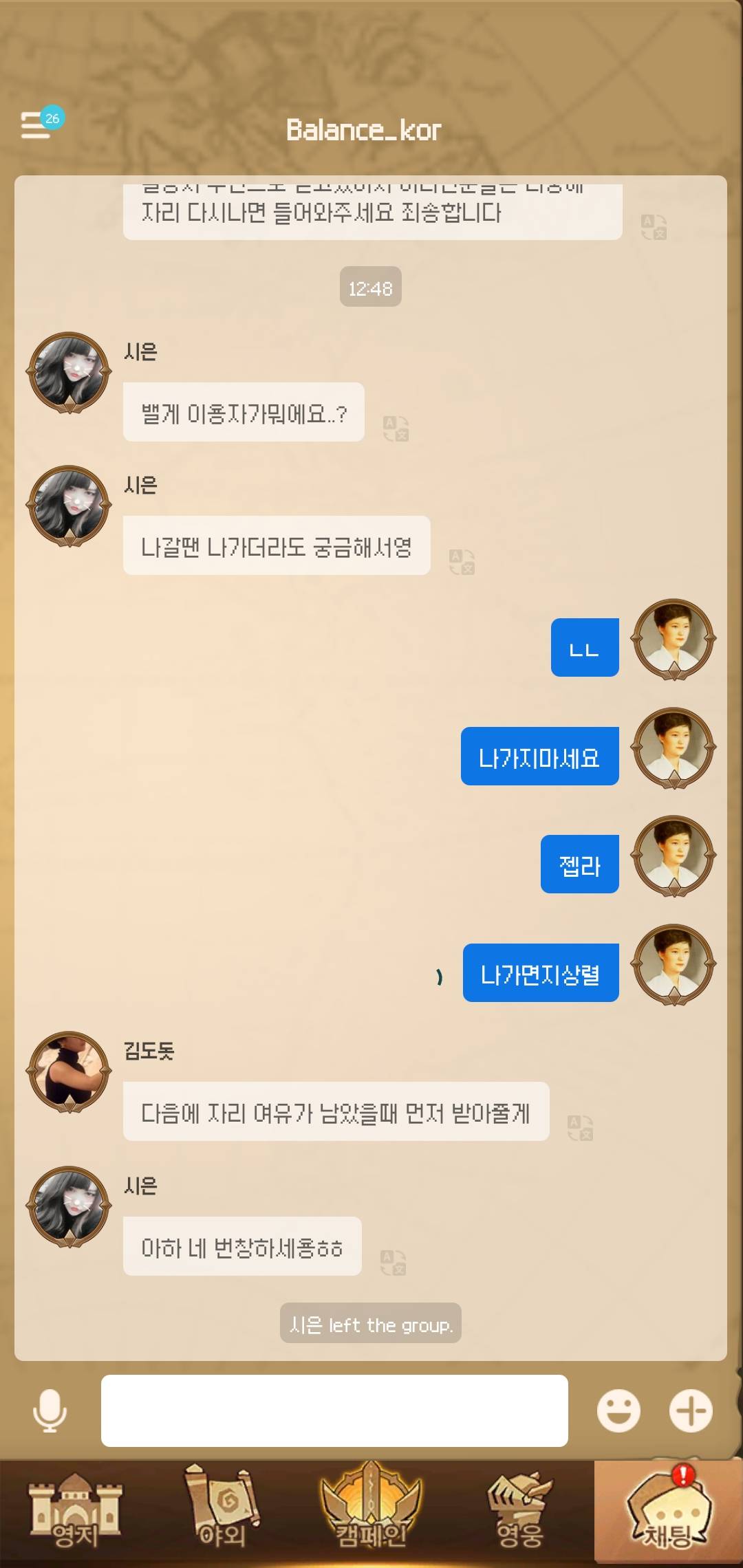
Task: Open 시은's avatar beside '별게 이용자가뭐에요..?'
Action: [68, 373]
